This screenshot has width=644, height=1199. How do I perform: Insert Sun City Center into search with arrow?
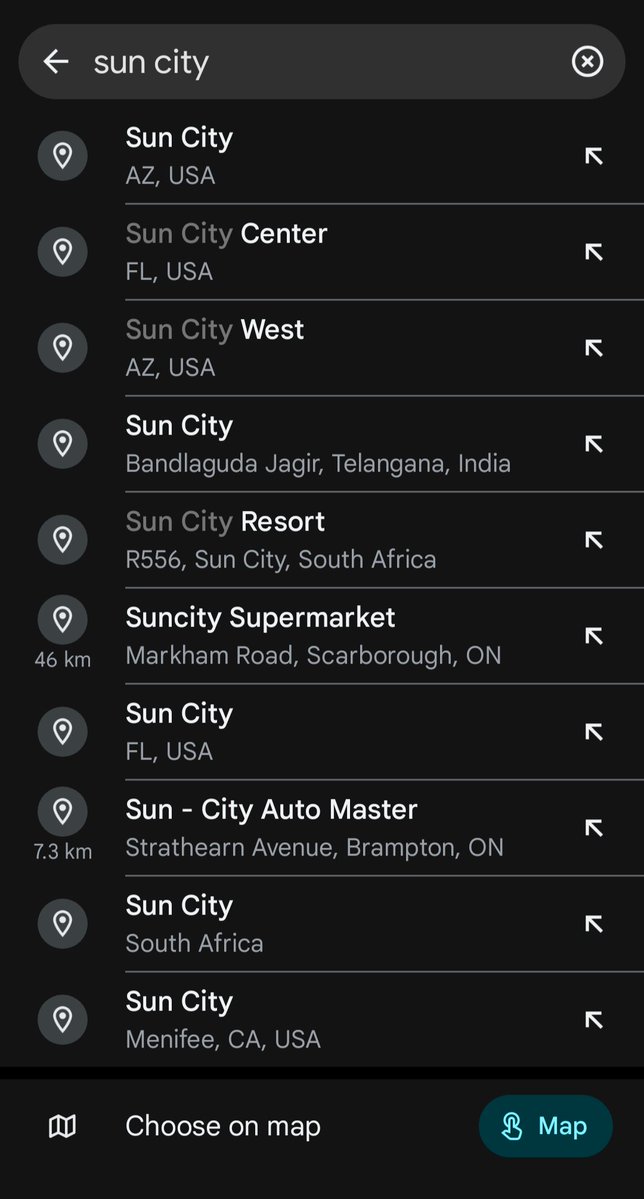[594, 252]
